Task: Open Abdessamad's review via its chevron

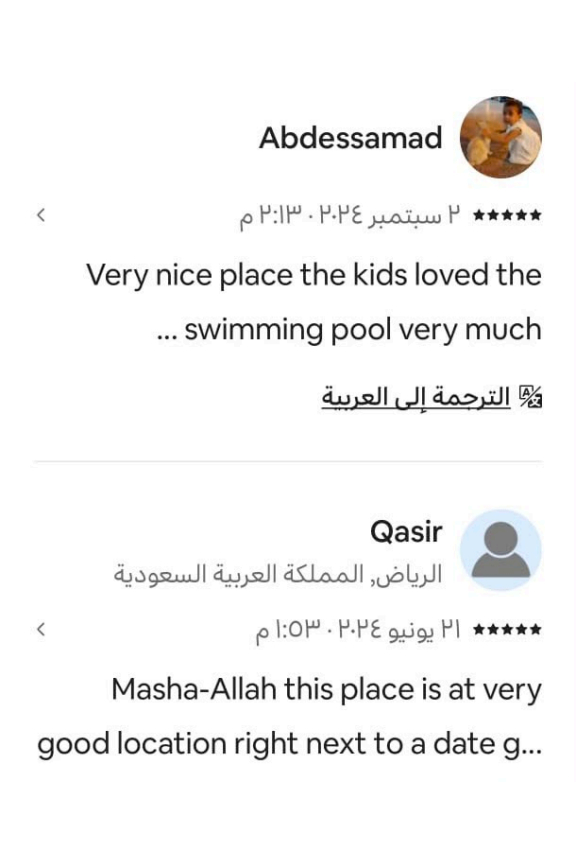Action: pos(40,215)
